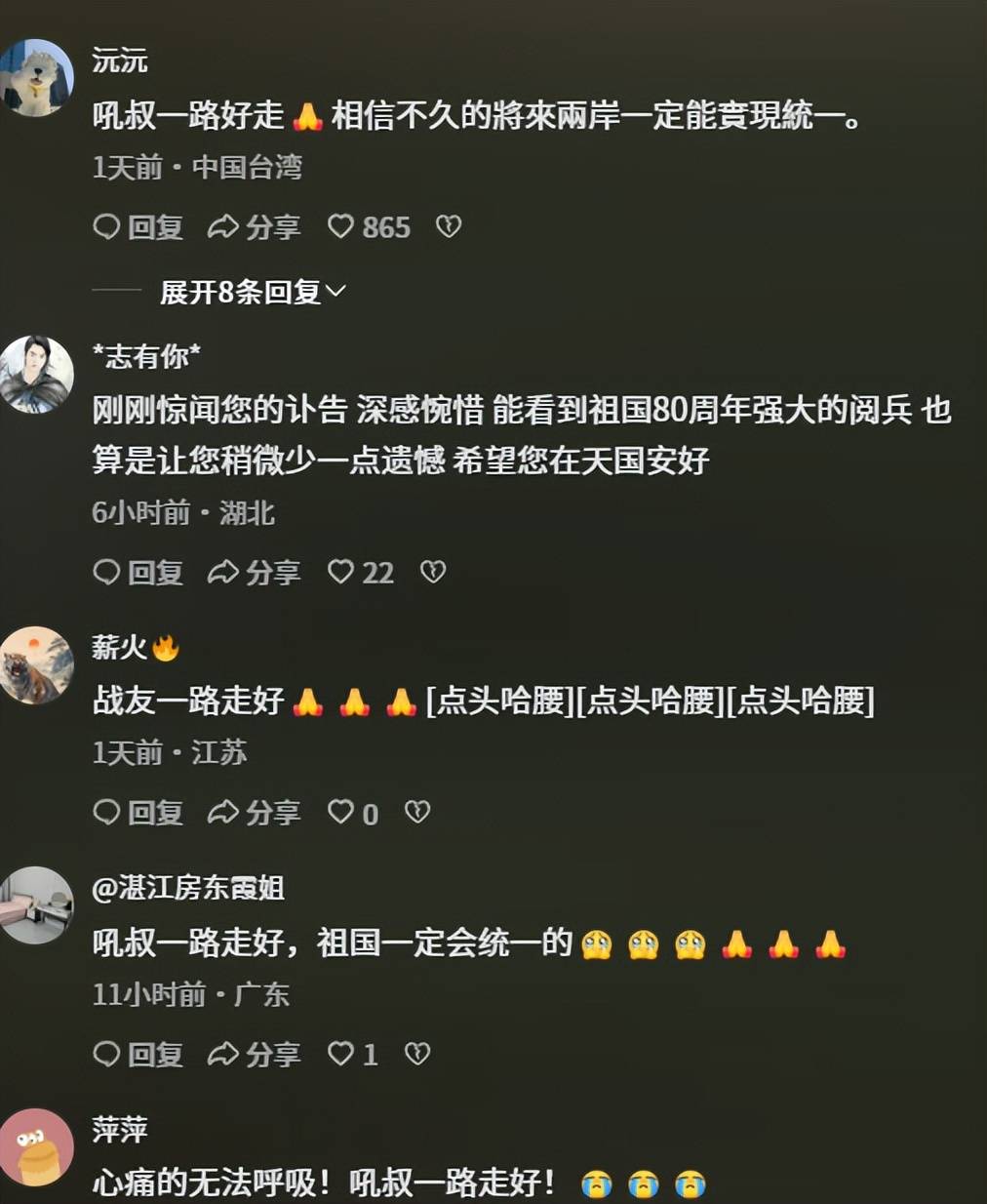Reply to 沅沅's comment
Screen dimensions: 987x1204
[x=138, y=227]
